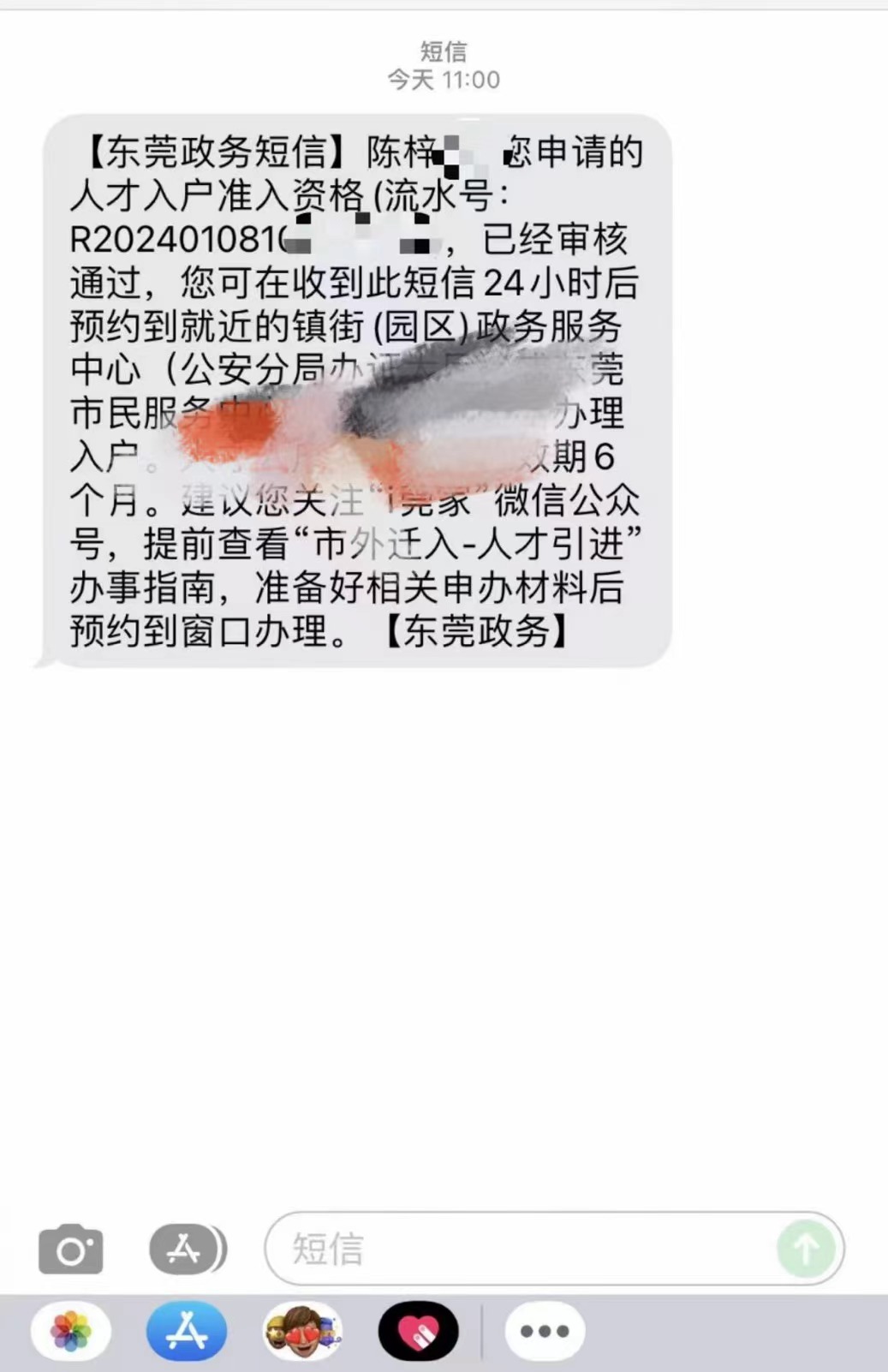Screen dimensions: 888x1372
Task: Open the App Store iMessage app
Action: (x=187, y=1331)
